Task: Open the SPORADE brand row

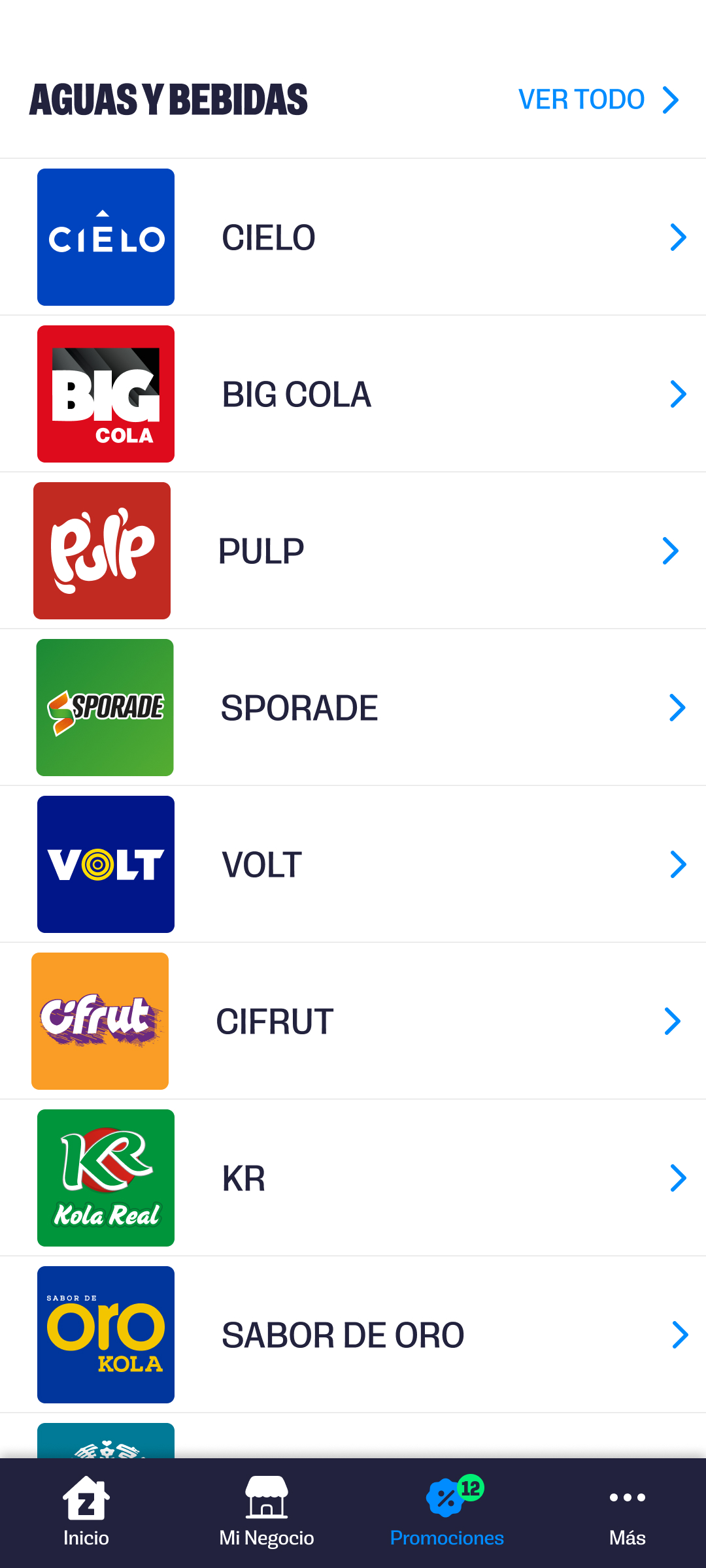Action: point(353,708)
